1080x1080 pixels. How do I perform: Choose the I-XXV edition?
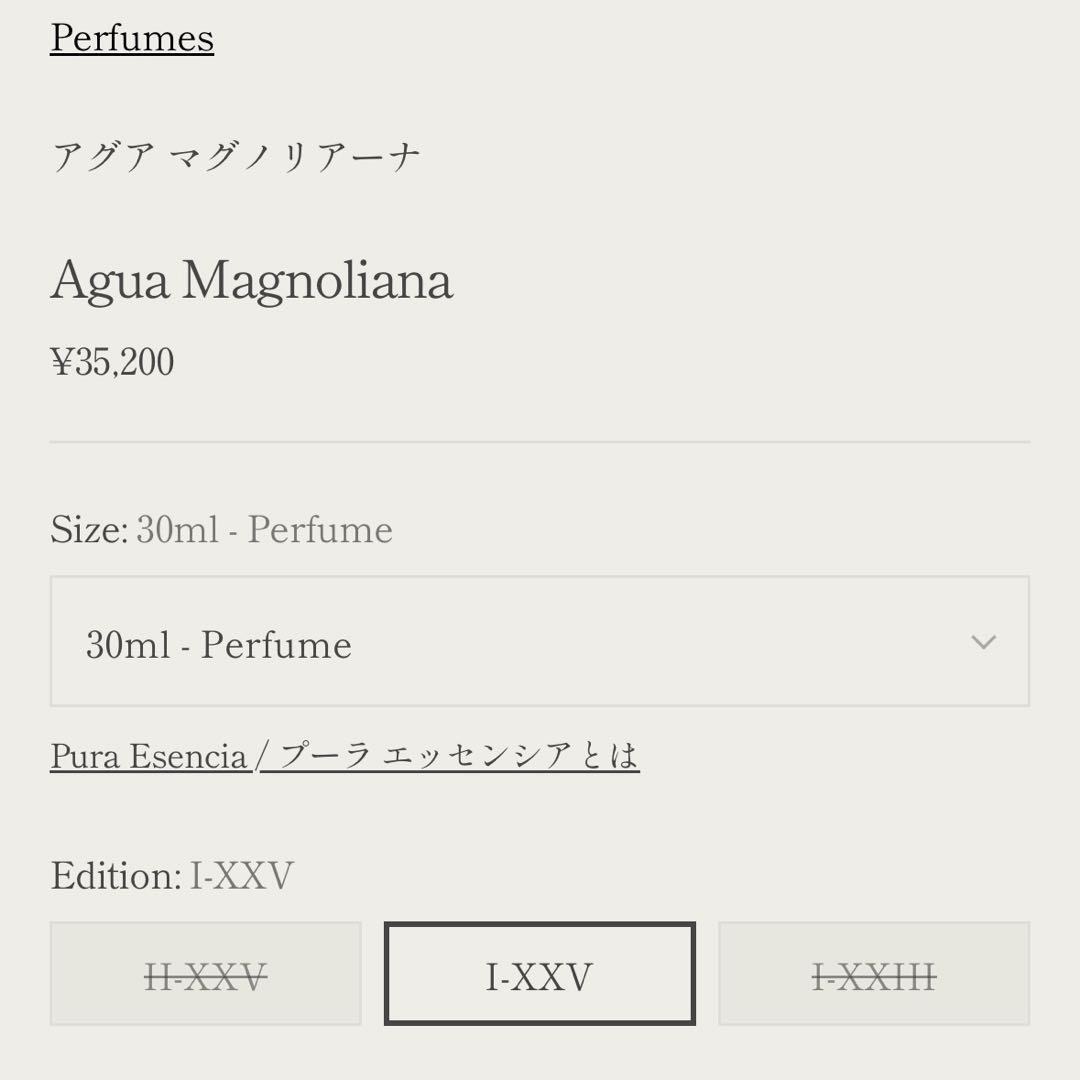(x=540, y=974)
